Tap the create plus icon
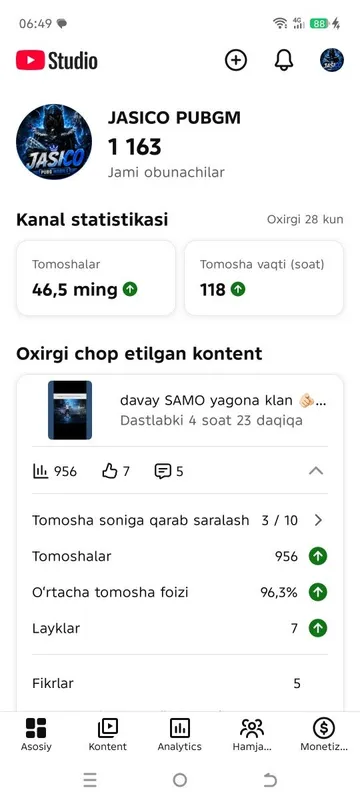 tap(236, 60)
